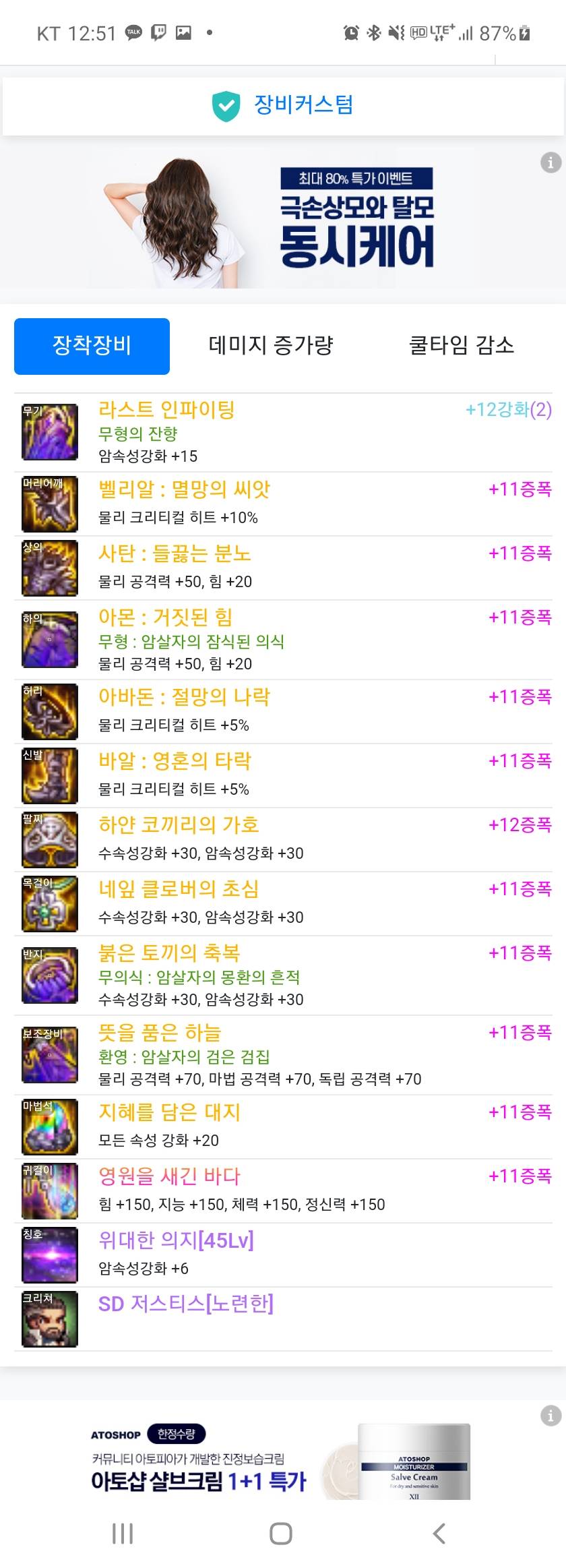Select 아바돈 : 절망의 나락 item
Viewport: 566px width, 1568px height.
click(x=184, y=697)
